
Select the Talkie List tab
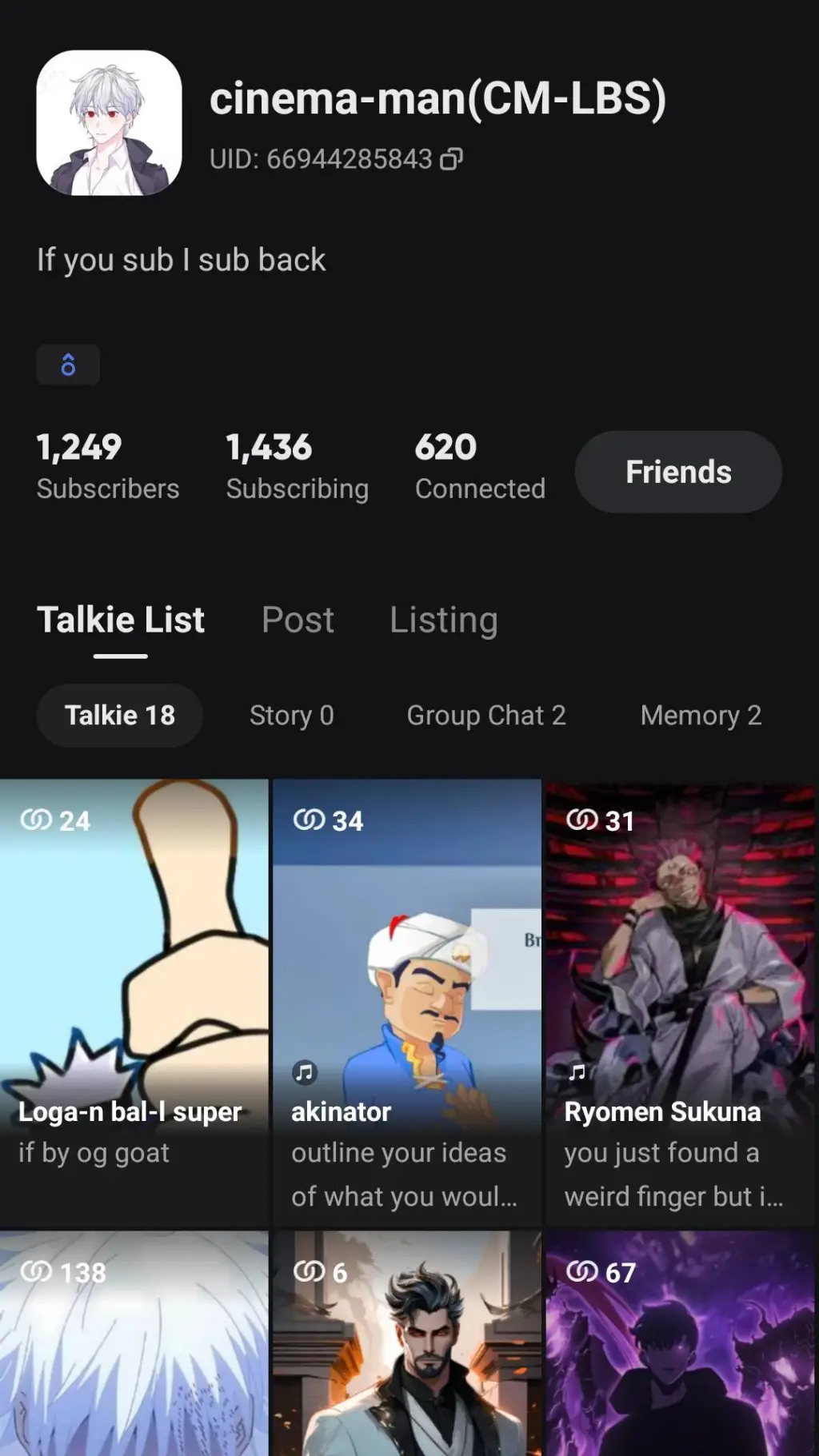[x=121, y=620]
